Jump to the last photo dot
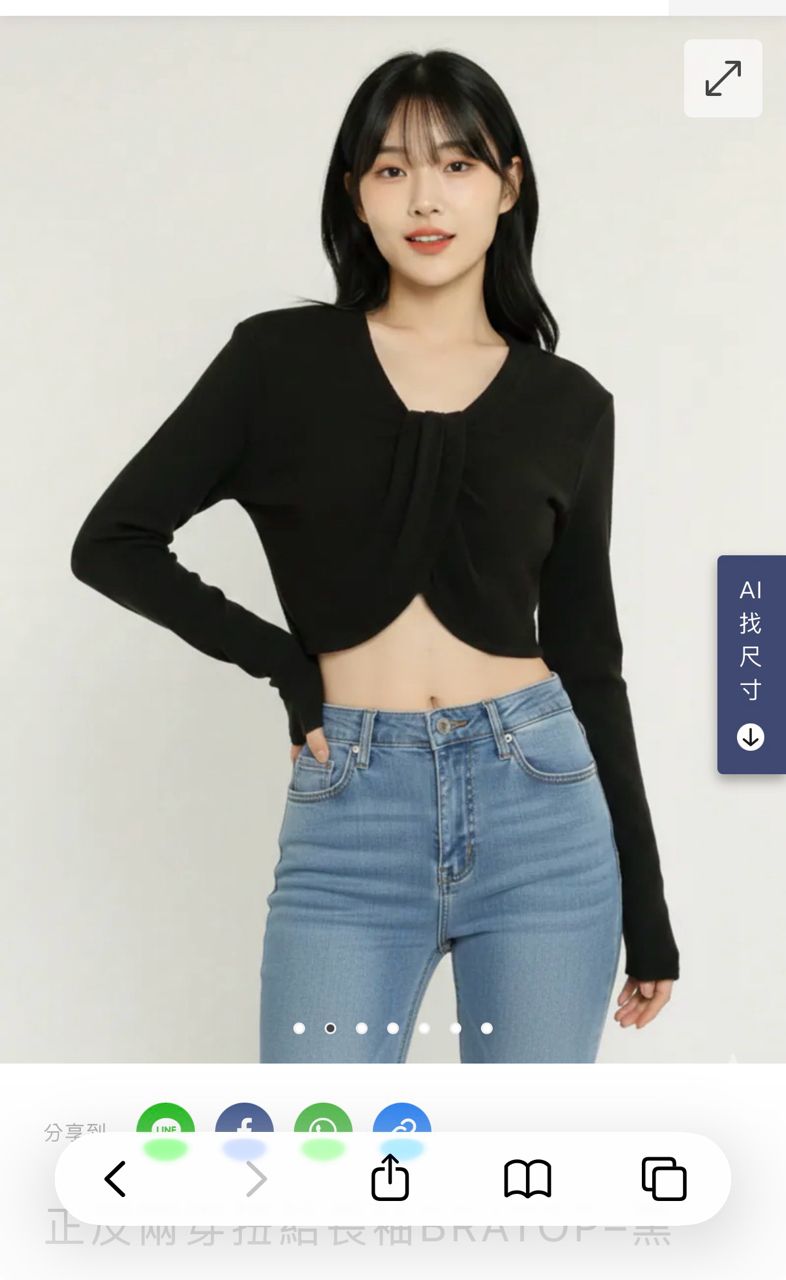 (486, 1028)
